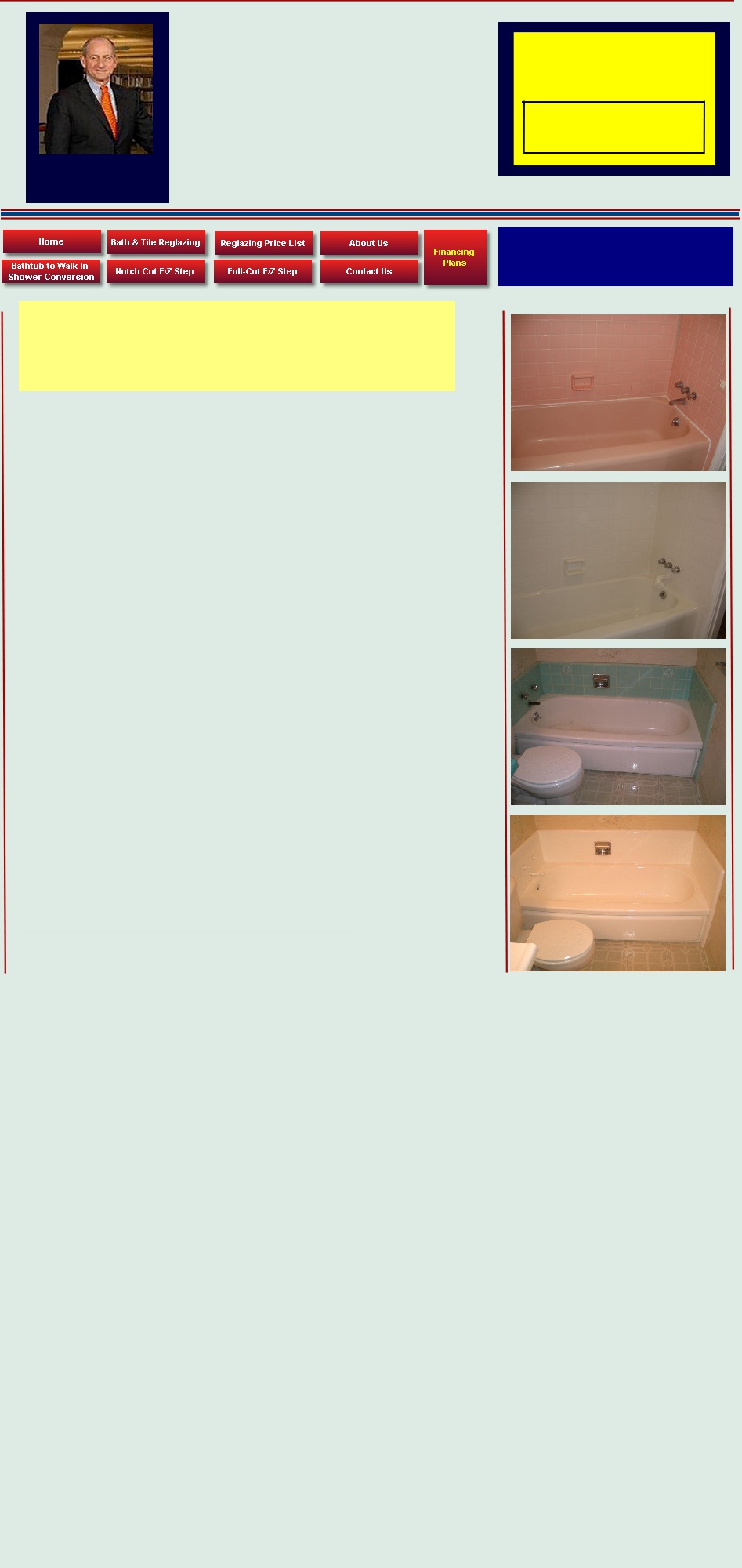Open Bathtub to Walk In Shower Conversion
Image resolution: width=742 pixels, height=1568 pixels.
(x=52, y=271)
